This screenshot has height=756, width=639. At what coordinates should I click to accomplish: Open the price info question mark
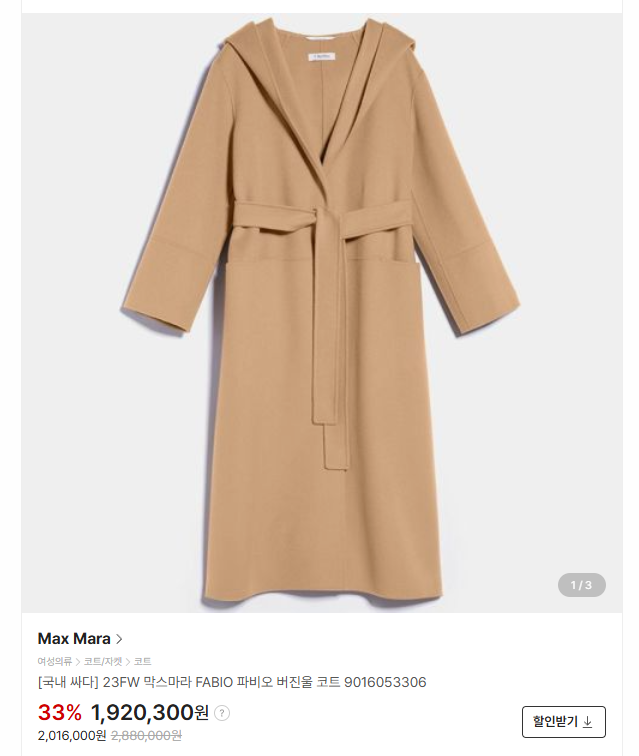click(x=222, y=713)
